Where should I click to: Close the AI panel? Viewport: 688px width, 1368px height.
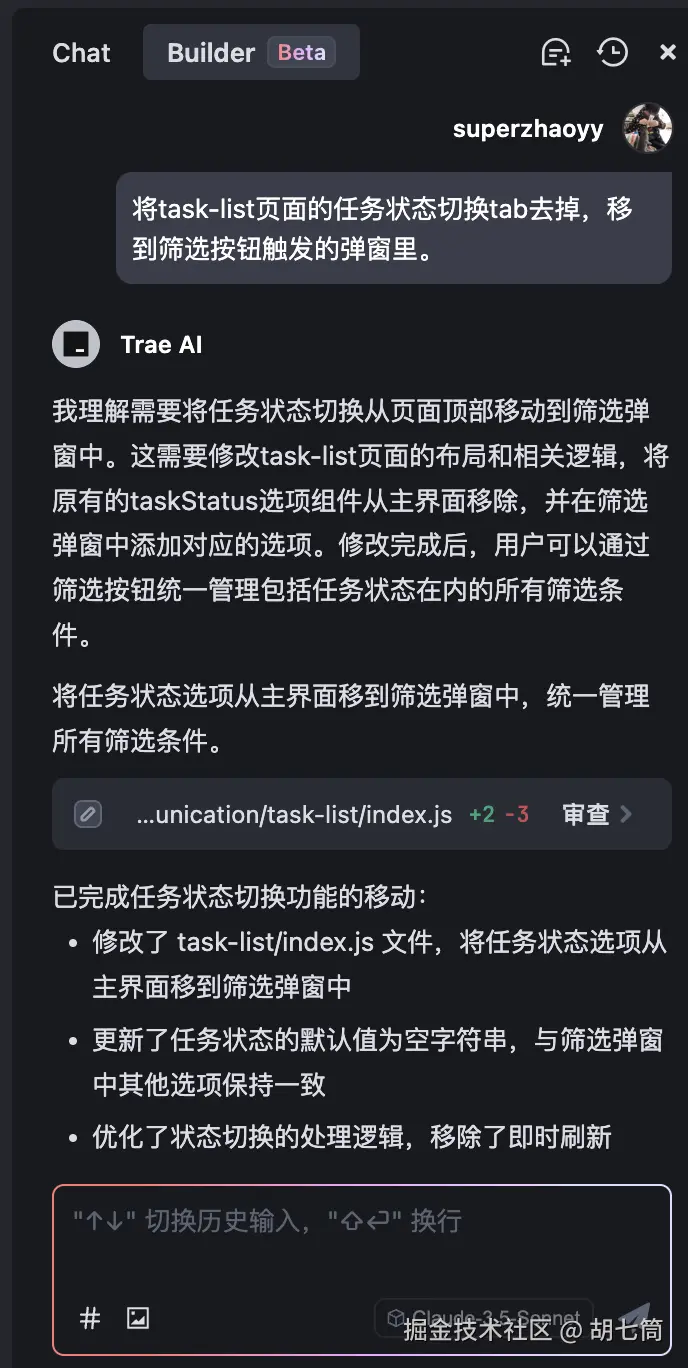point(668,53)
